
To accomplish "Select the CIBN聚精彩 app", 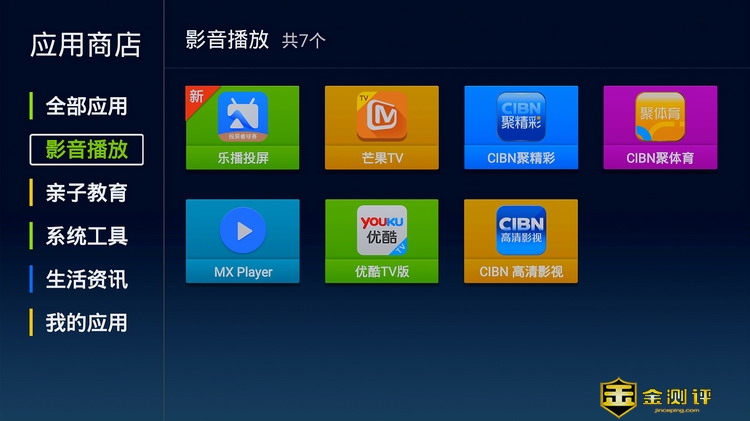I will [x=520, y=127].
